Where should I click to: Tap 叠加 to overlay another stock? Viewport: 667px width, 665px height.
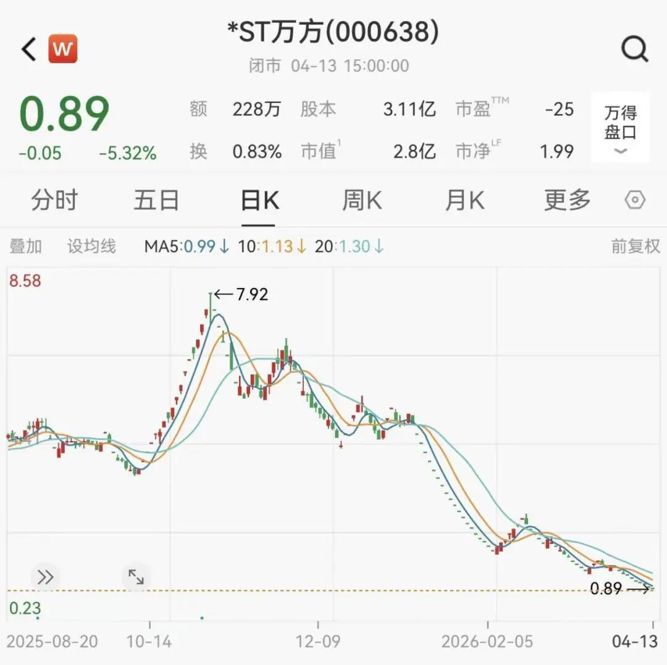[26, 246]
